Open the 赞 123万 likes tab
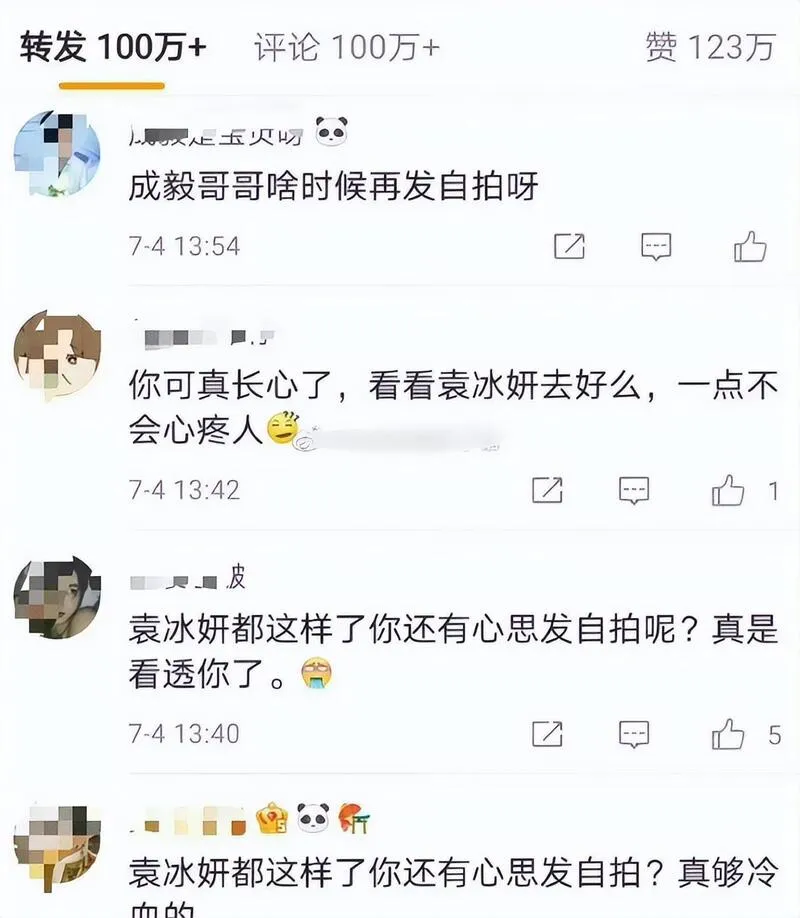The image size is (800, 918). [x=710, y=47]
